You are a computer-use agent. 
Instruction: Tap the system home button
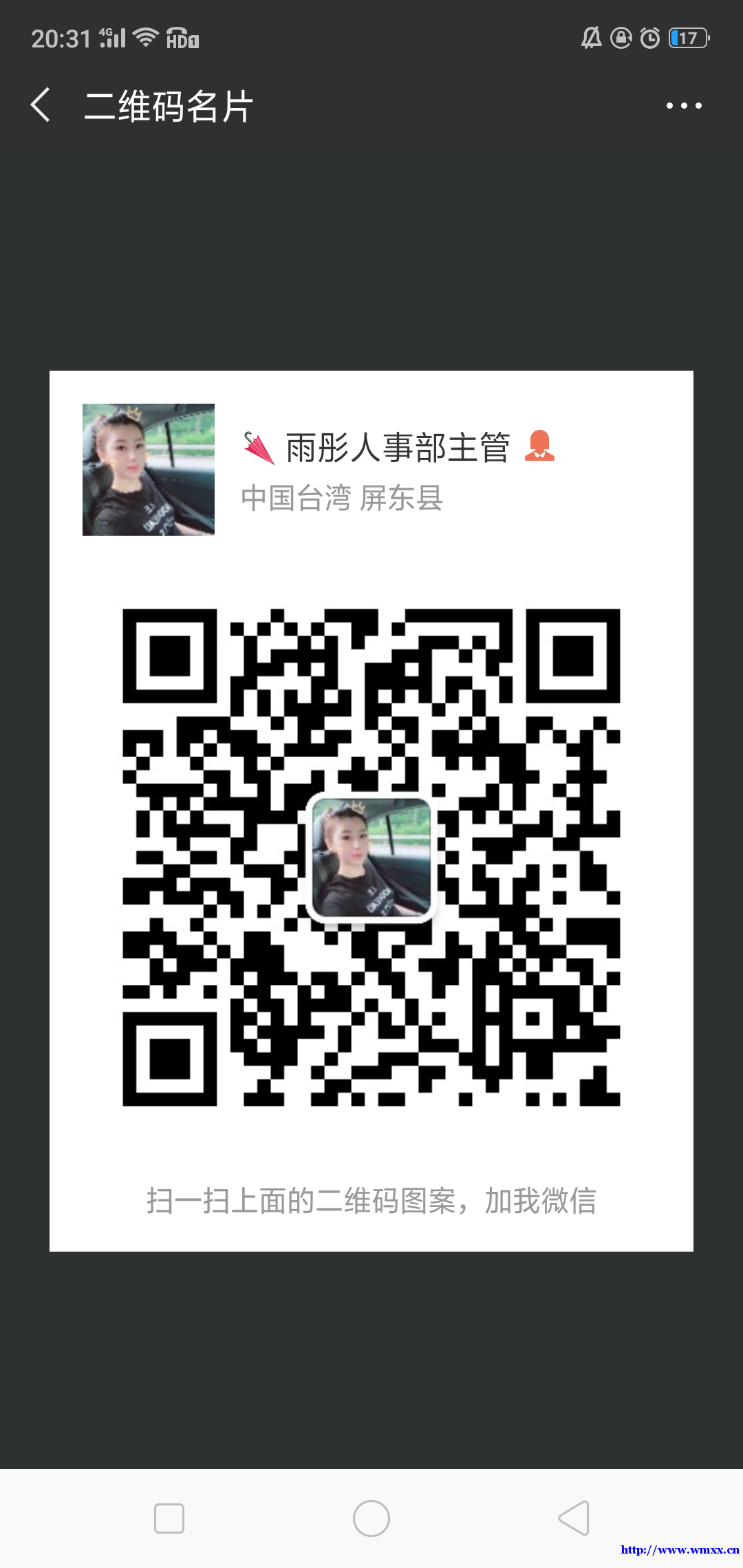click(x=371, y=1518)
